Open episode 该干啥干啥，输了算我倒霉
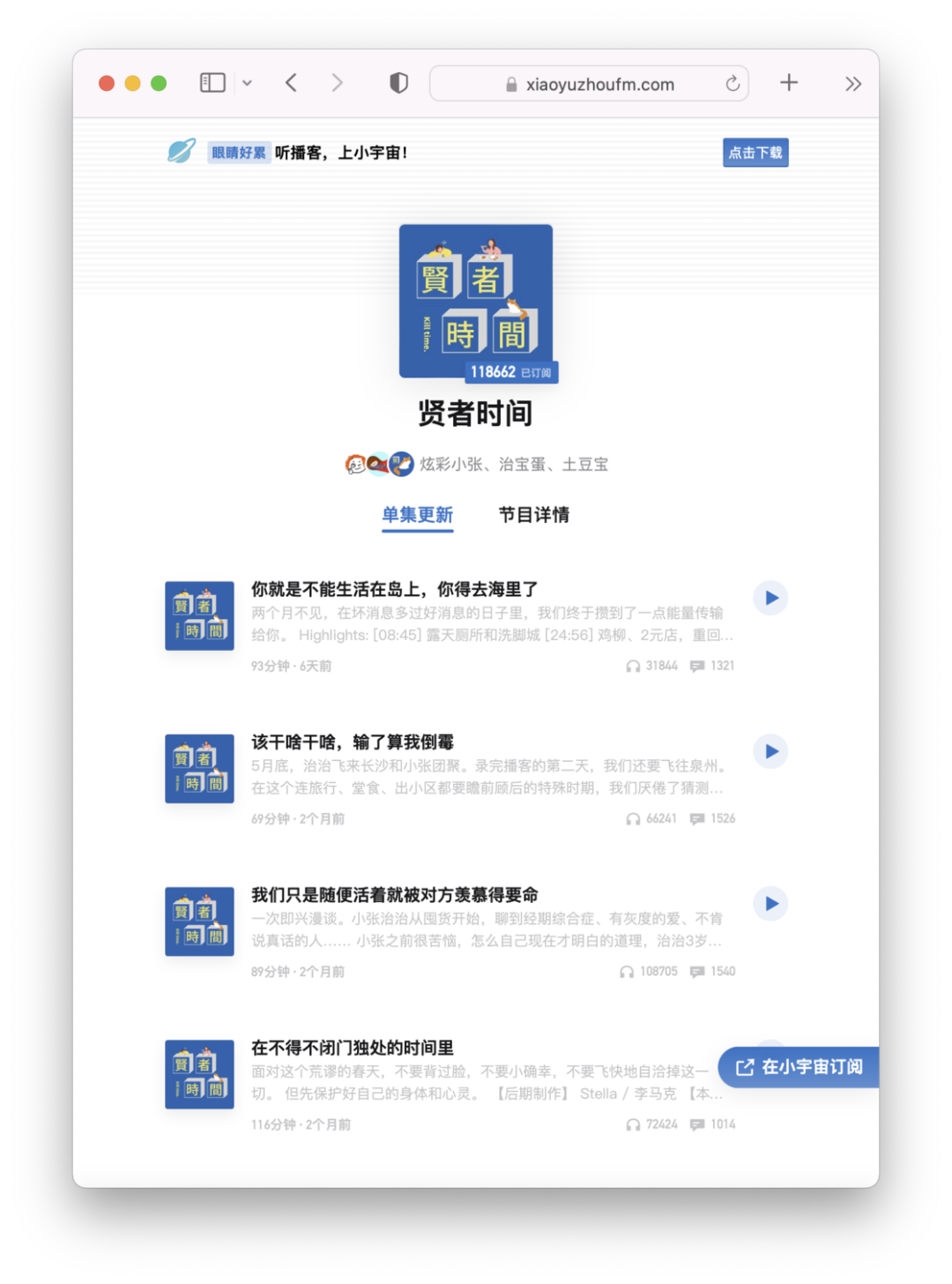 click(x=353, y=742)
